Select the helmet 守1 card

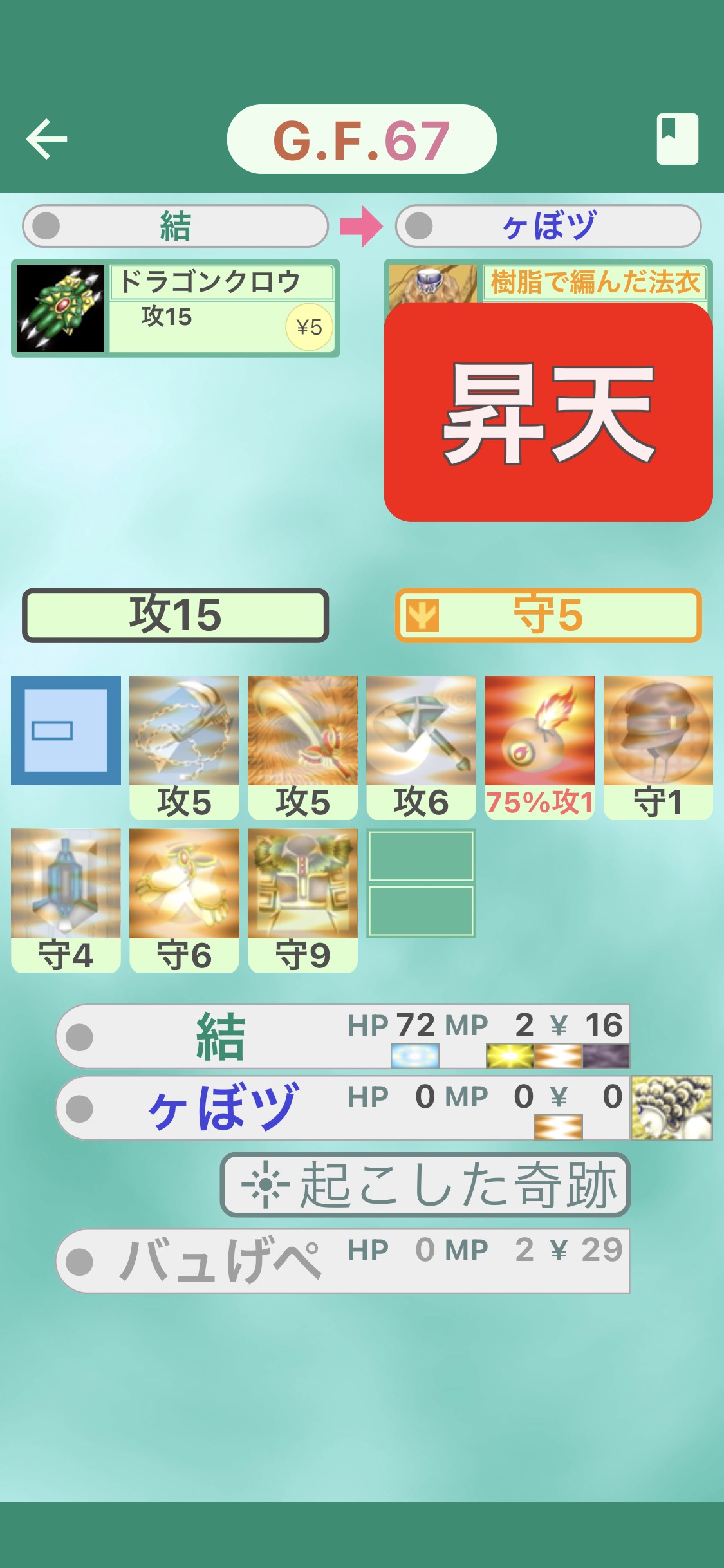tap(658, 747)
